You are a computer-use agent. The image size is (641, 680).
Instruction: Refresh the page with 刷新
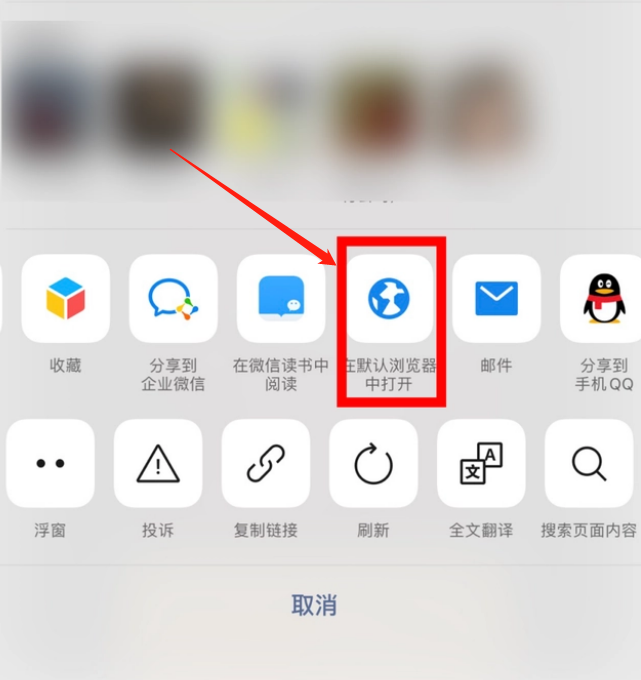[373, 463]
